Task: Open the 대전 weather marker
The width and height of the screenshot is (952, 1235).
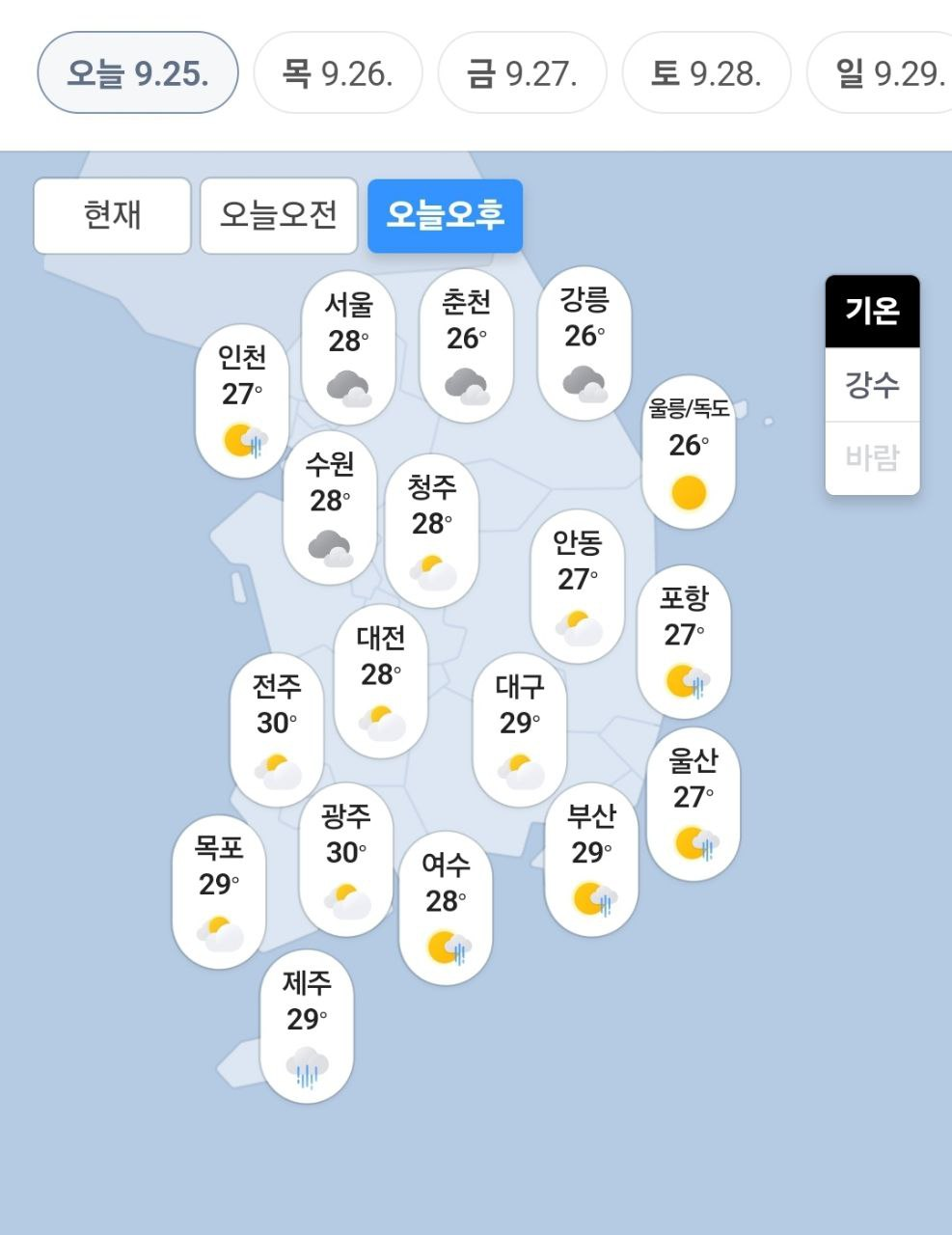Action: (380, 680)
